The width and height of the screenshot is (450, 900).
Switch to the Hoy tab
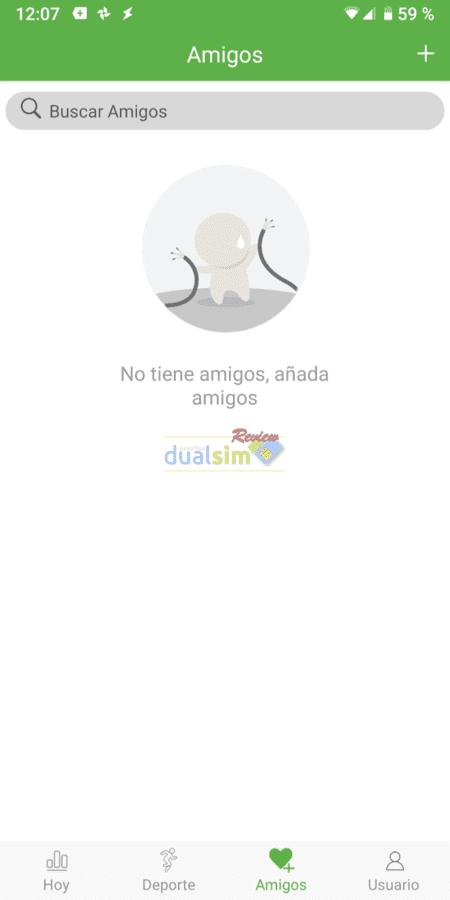[x=56, y=870]
